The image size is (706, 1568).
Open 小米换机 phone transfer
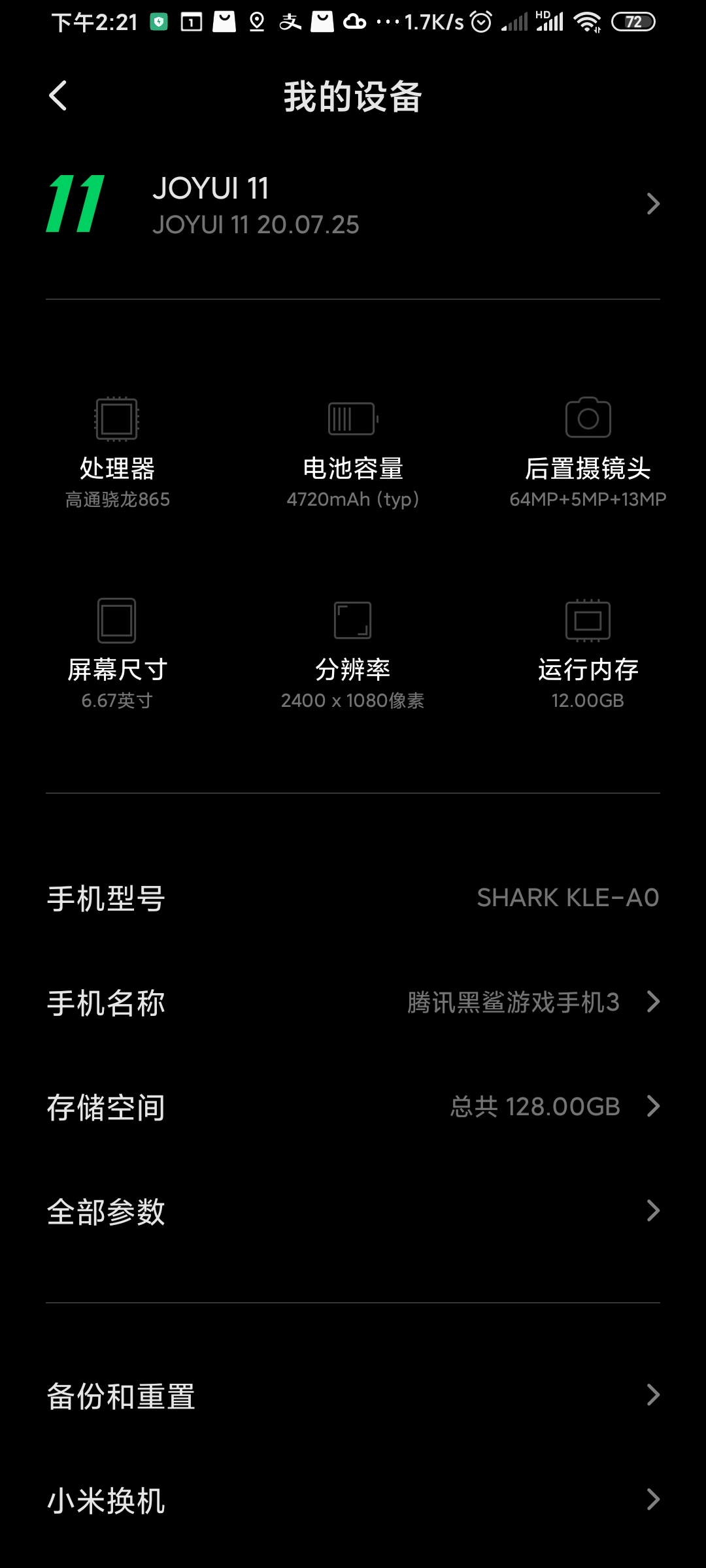point(353,1500)
